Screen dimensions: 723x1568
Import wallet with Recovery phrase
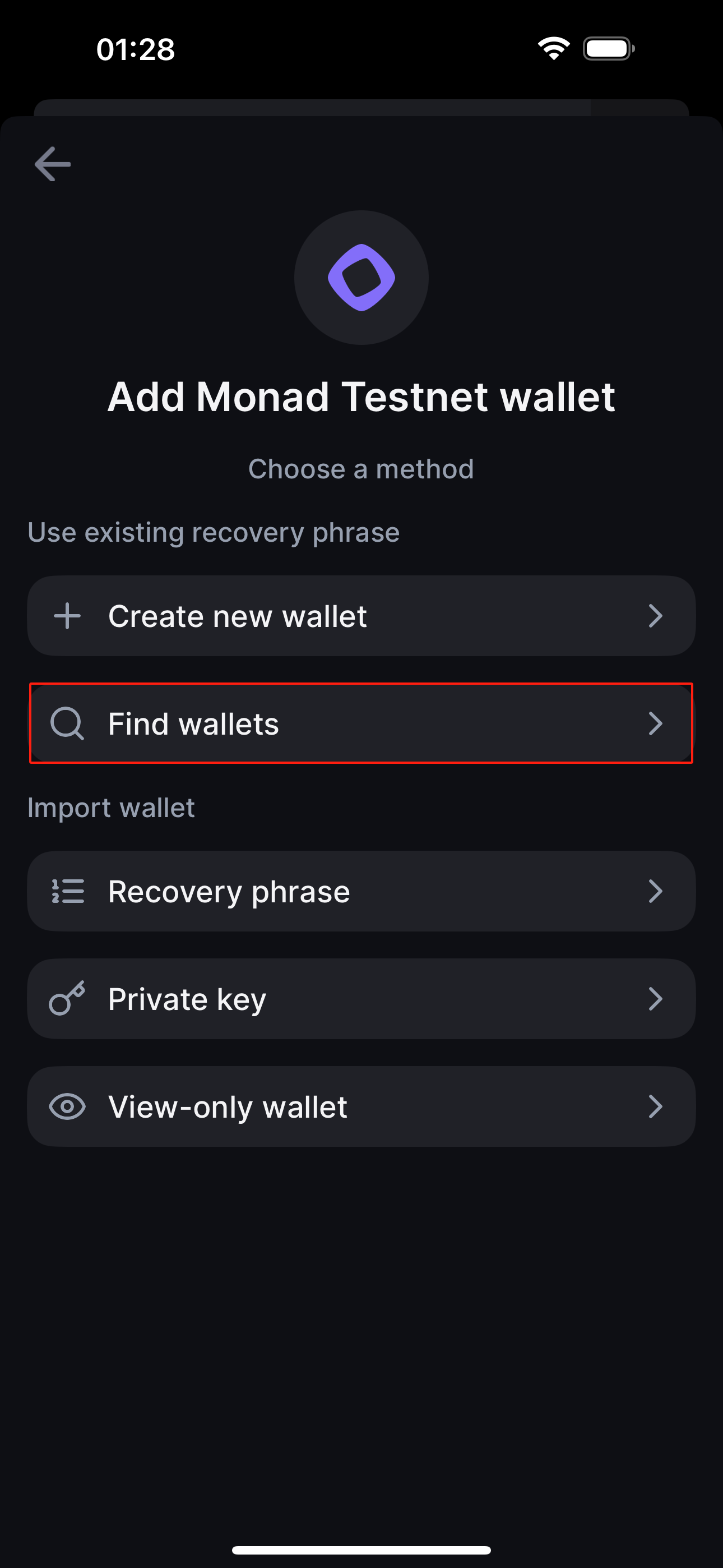click(x=361, y=891)
